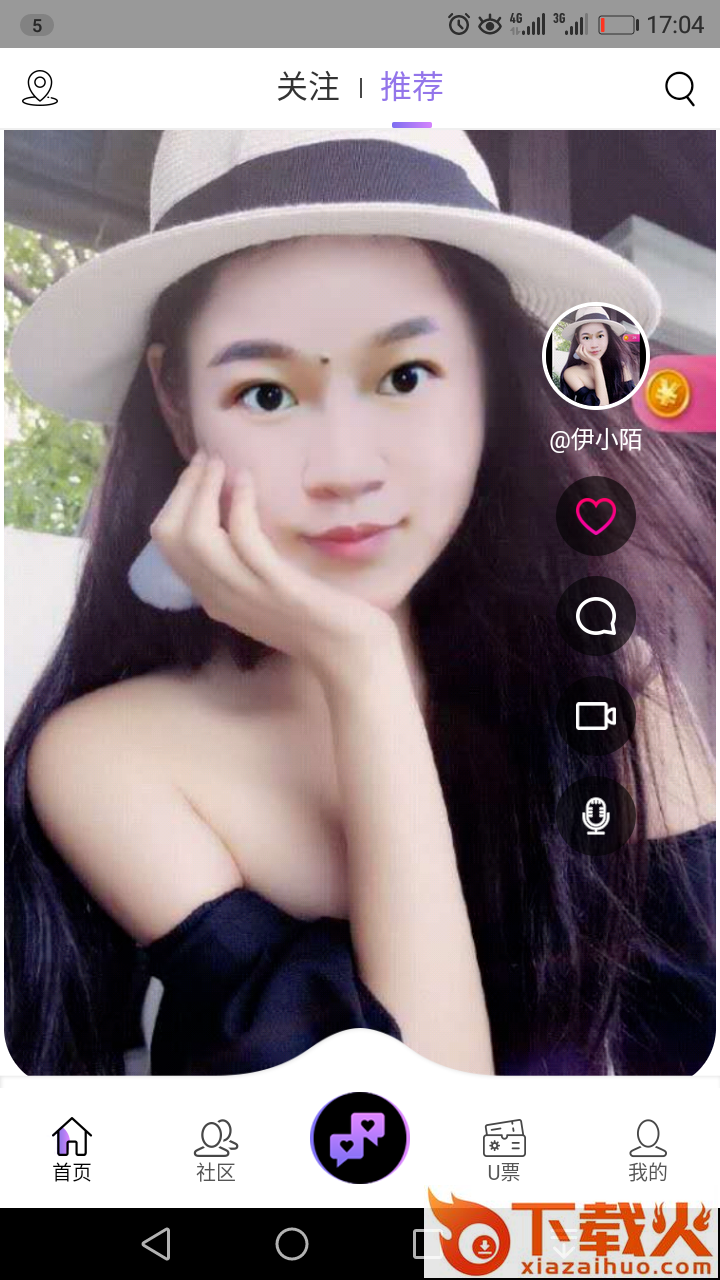This screenshot has width=720, height=1280.
Task: Open the chat bubble icon
Action: [x=596, y=616]
